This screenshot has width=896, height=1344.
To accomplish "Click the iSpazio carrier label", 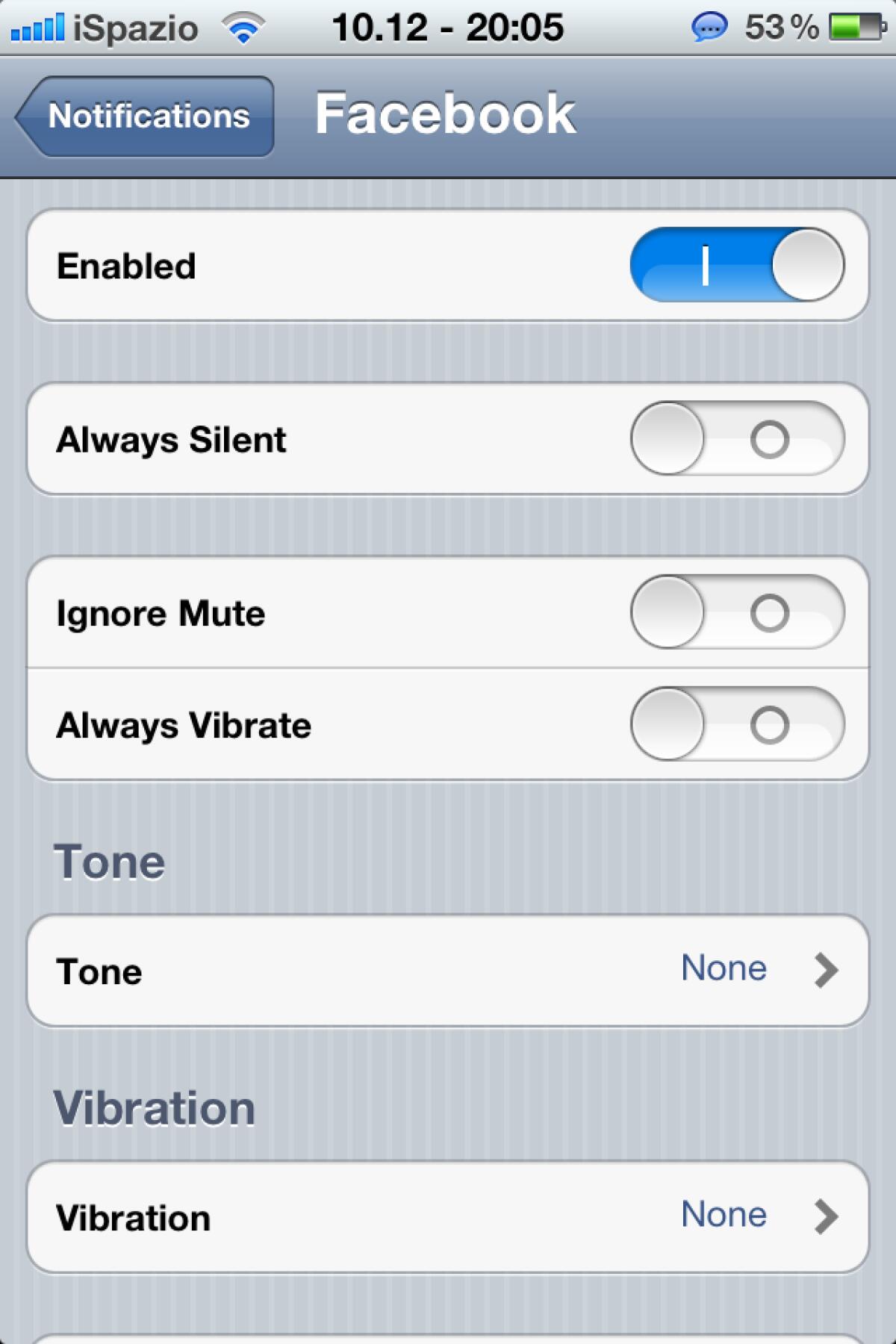I will coord(134,28).
